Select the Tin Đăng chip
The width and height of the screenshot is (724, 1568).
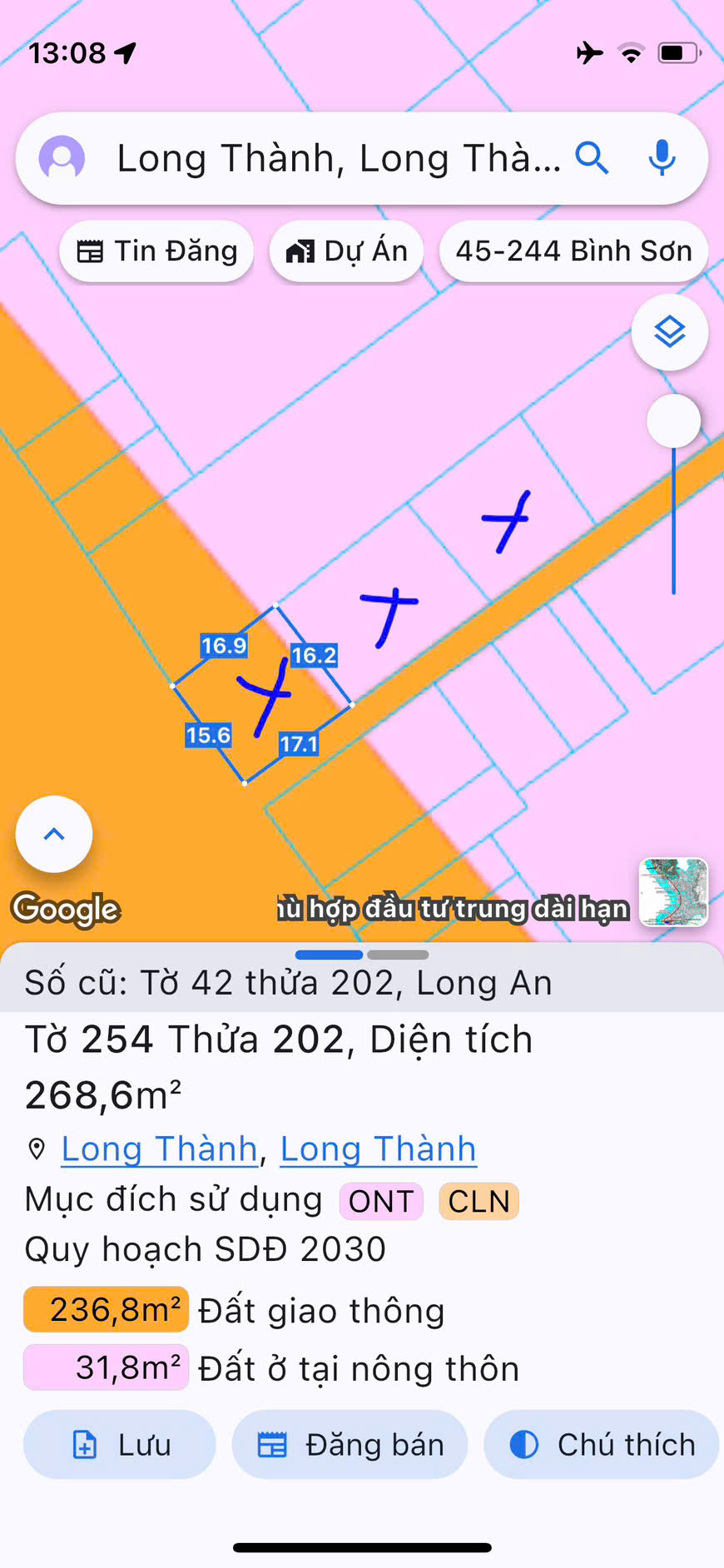tap(156, 251)
